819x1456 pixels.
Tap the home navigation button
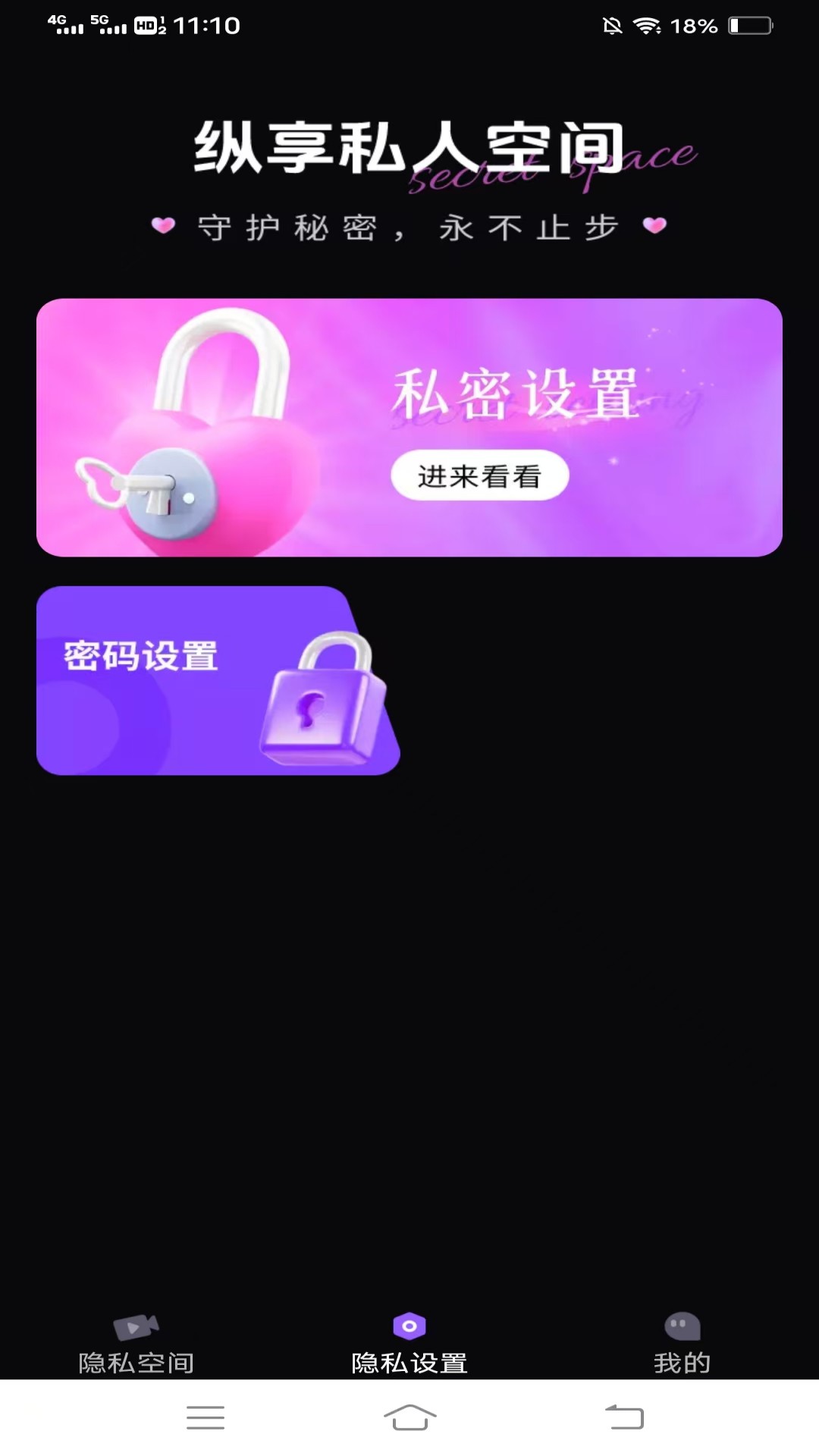[409, 1417]
